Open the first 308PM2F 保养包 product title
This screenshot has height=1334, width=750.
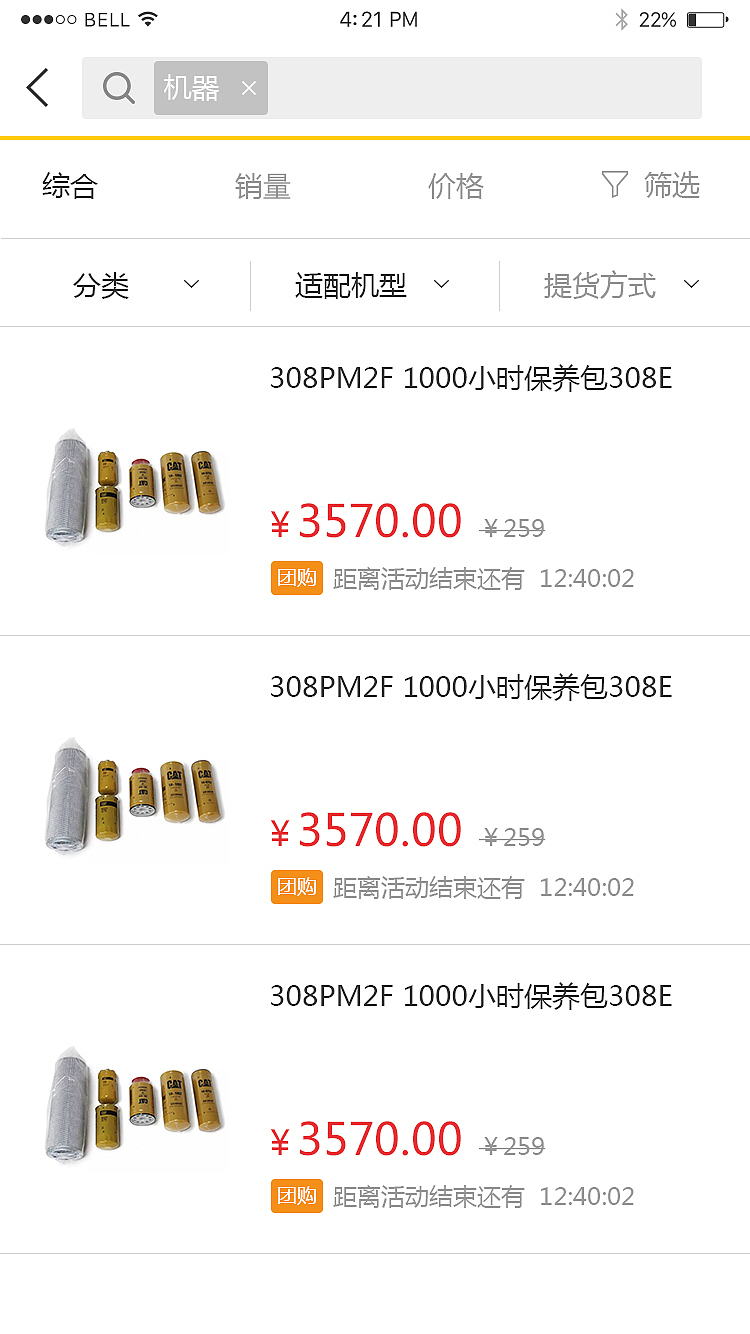tap(472, 380)
